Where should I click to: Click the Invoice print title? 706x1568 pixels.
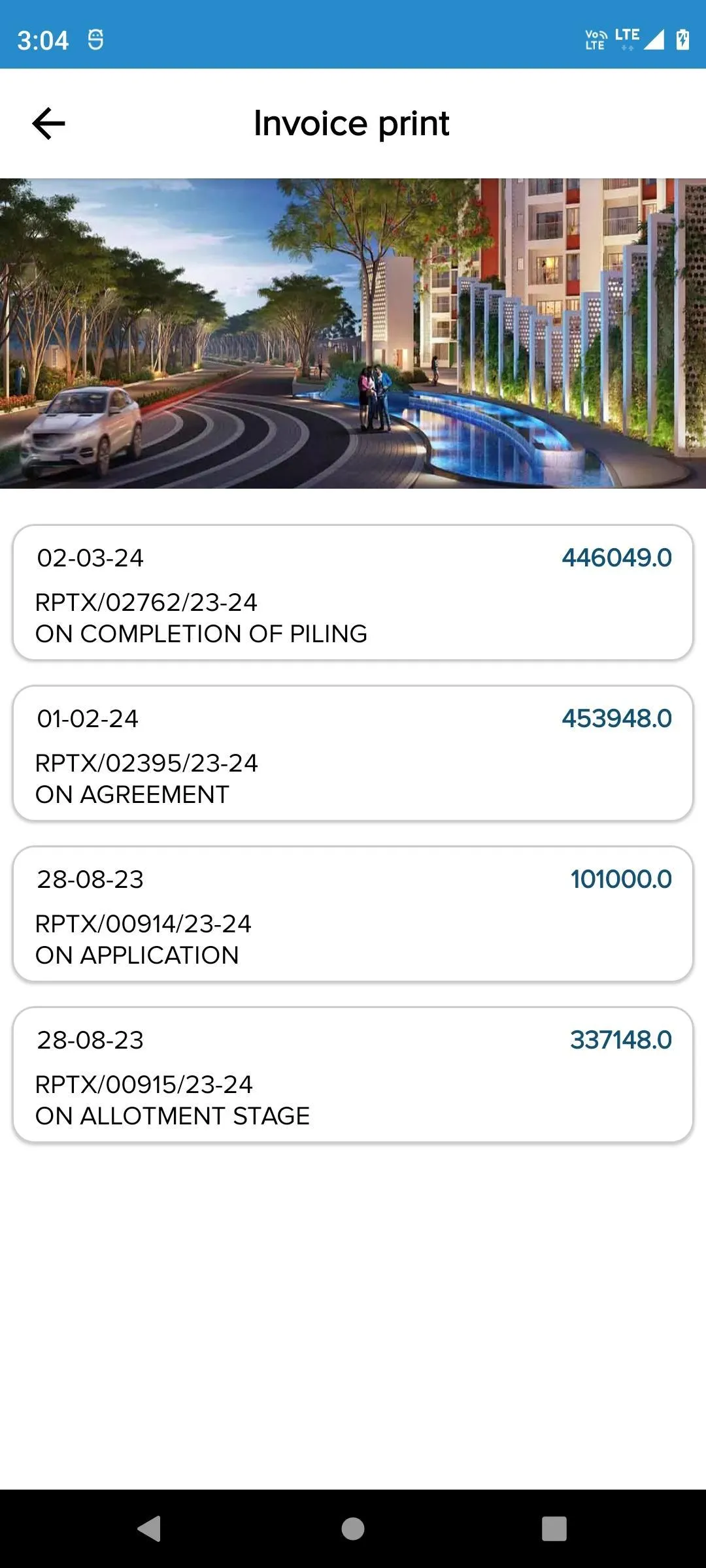[352, 123]
